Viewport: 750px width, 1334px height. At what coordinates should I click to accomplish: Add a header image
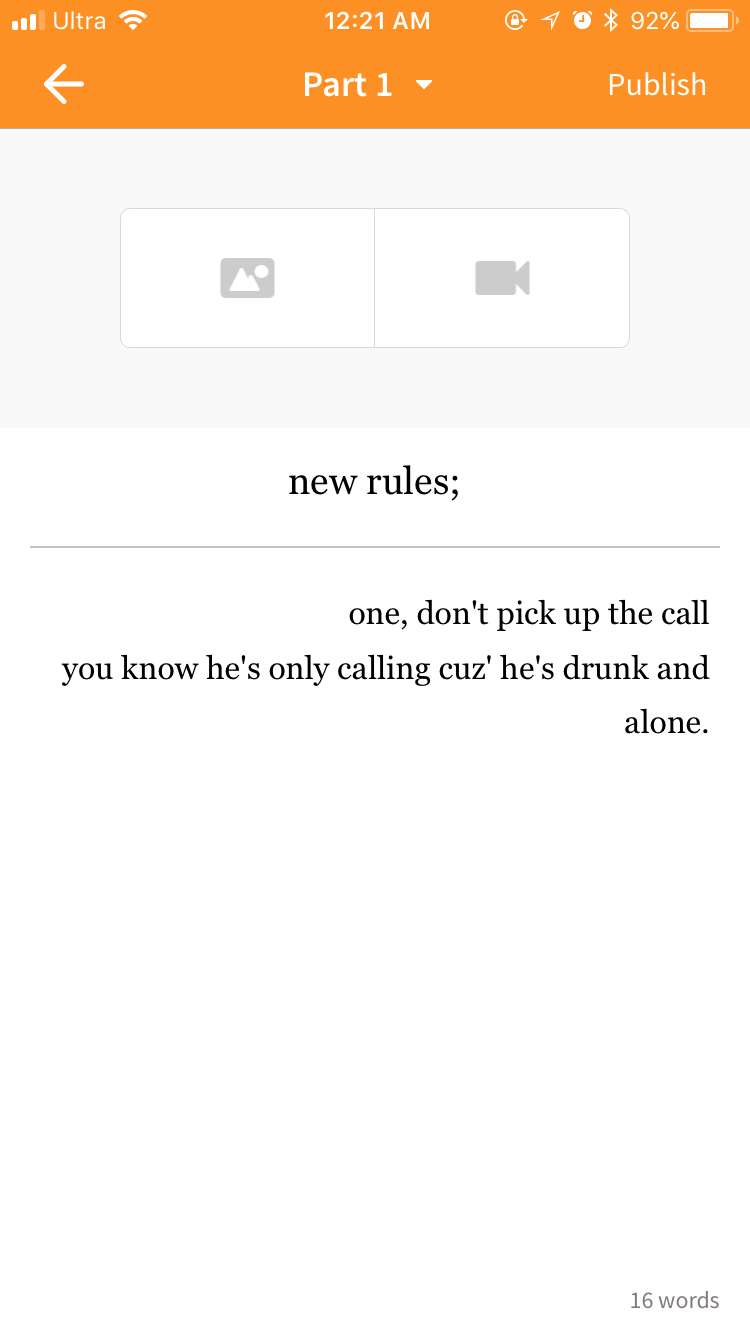coord(247,278)
